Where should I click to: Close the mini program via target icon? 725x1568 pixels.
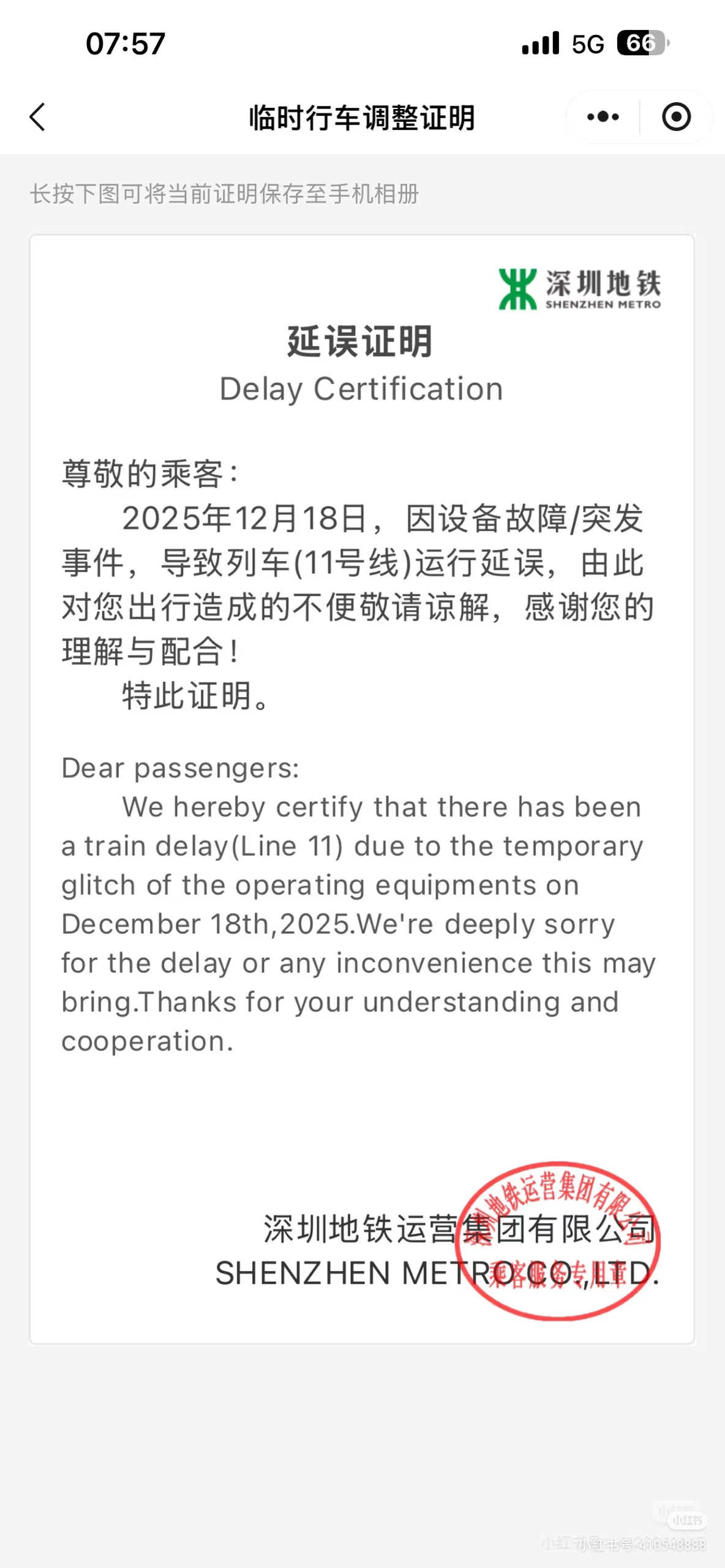(x=676, y=117)
